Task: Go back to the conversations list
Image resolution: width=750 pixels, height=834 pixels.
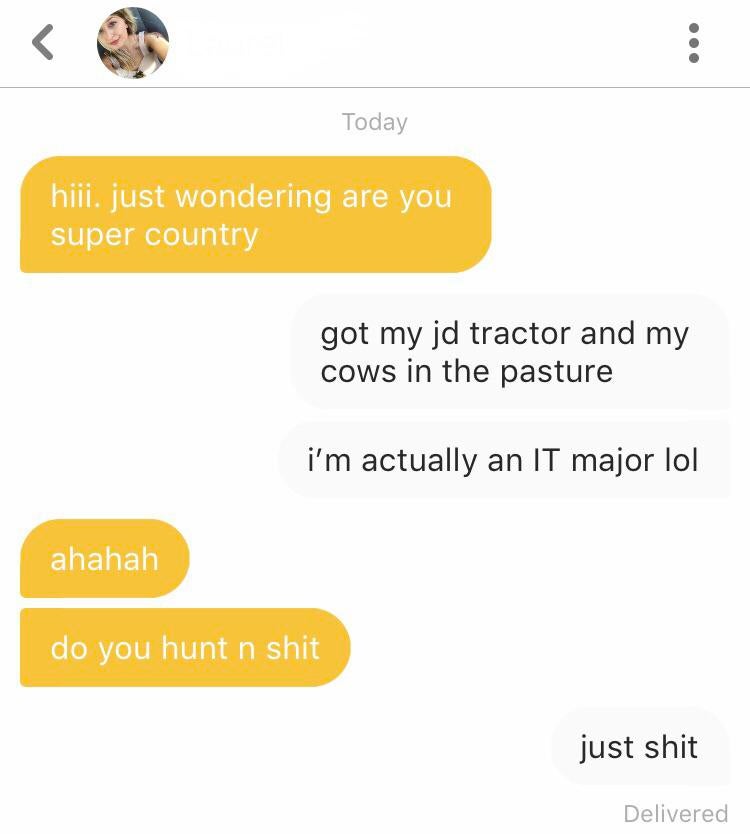Action: tap(42, 43)
